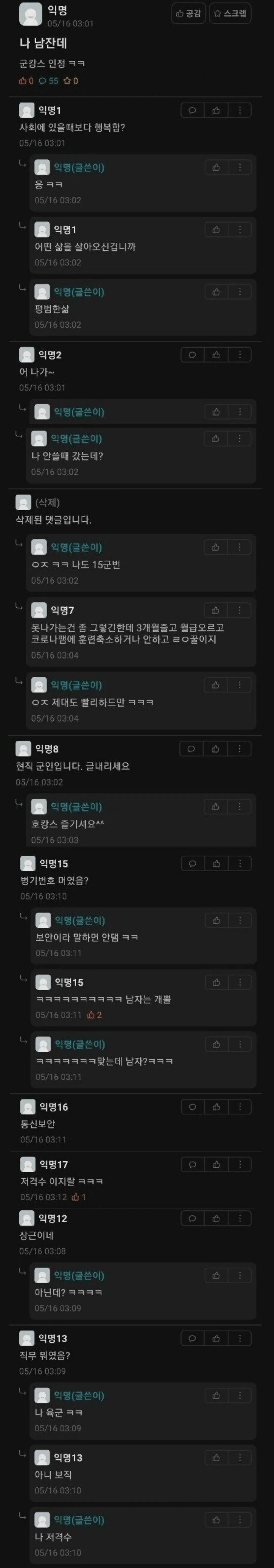Viewport: 274px width, 1568px height.
Task: Like 익명1's comment 사회에 있을때보다 행복함
Action: tap(216, 110)
